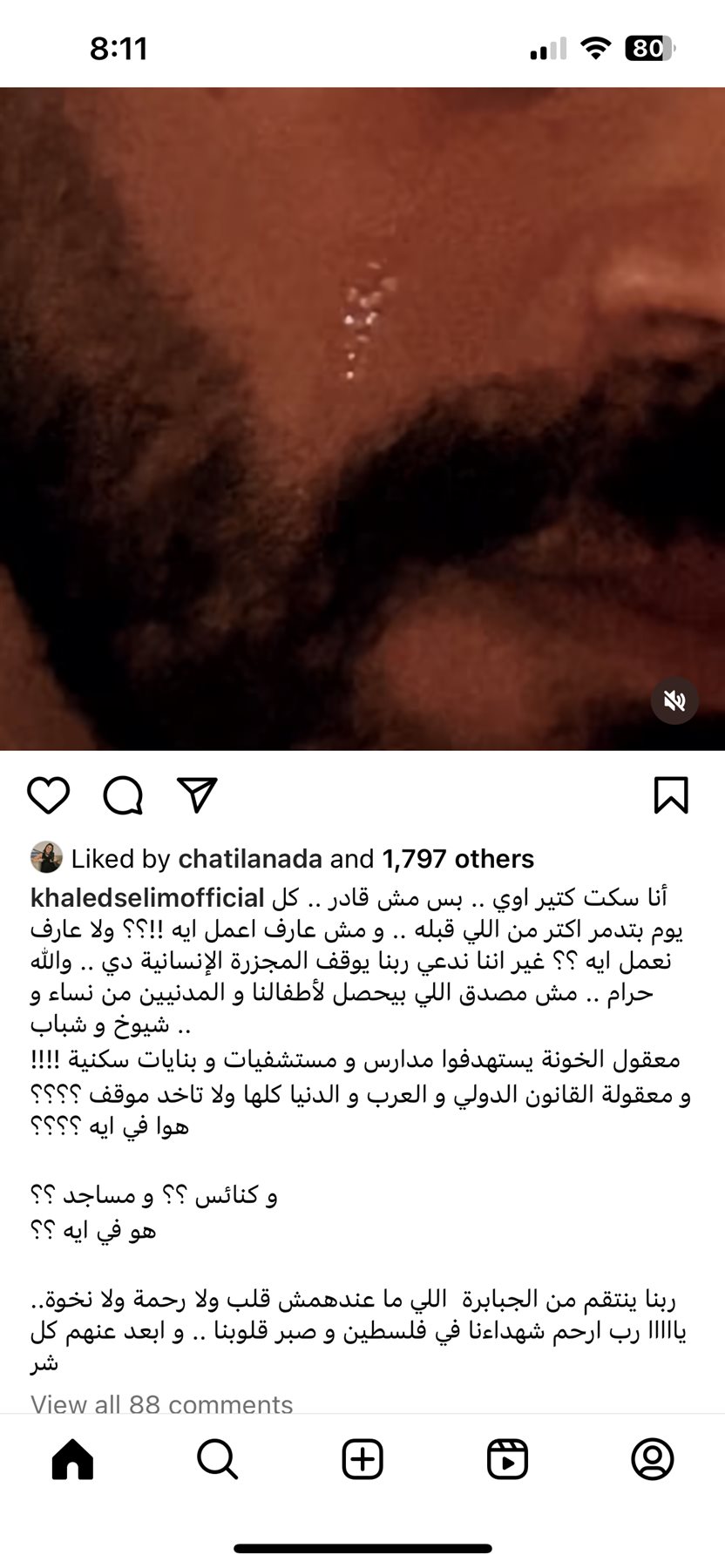725x1568 pixels.
Task: Unmute the video sound
Action: [674, 700]
